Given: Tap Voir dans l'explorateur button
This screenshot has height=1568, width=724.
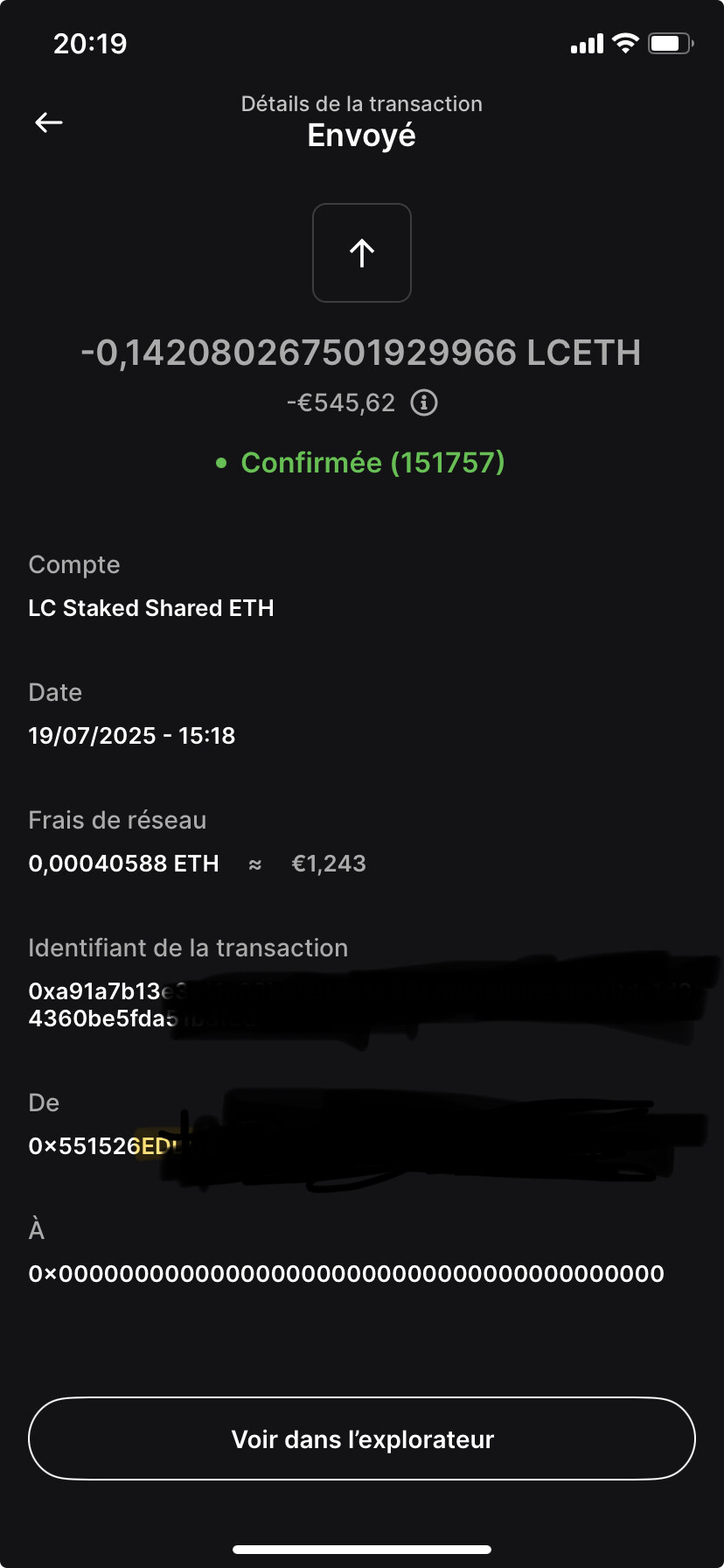Looking at the screenshot, I should coord(362,1439).
